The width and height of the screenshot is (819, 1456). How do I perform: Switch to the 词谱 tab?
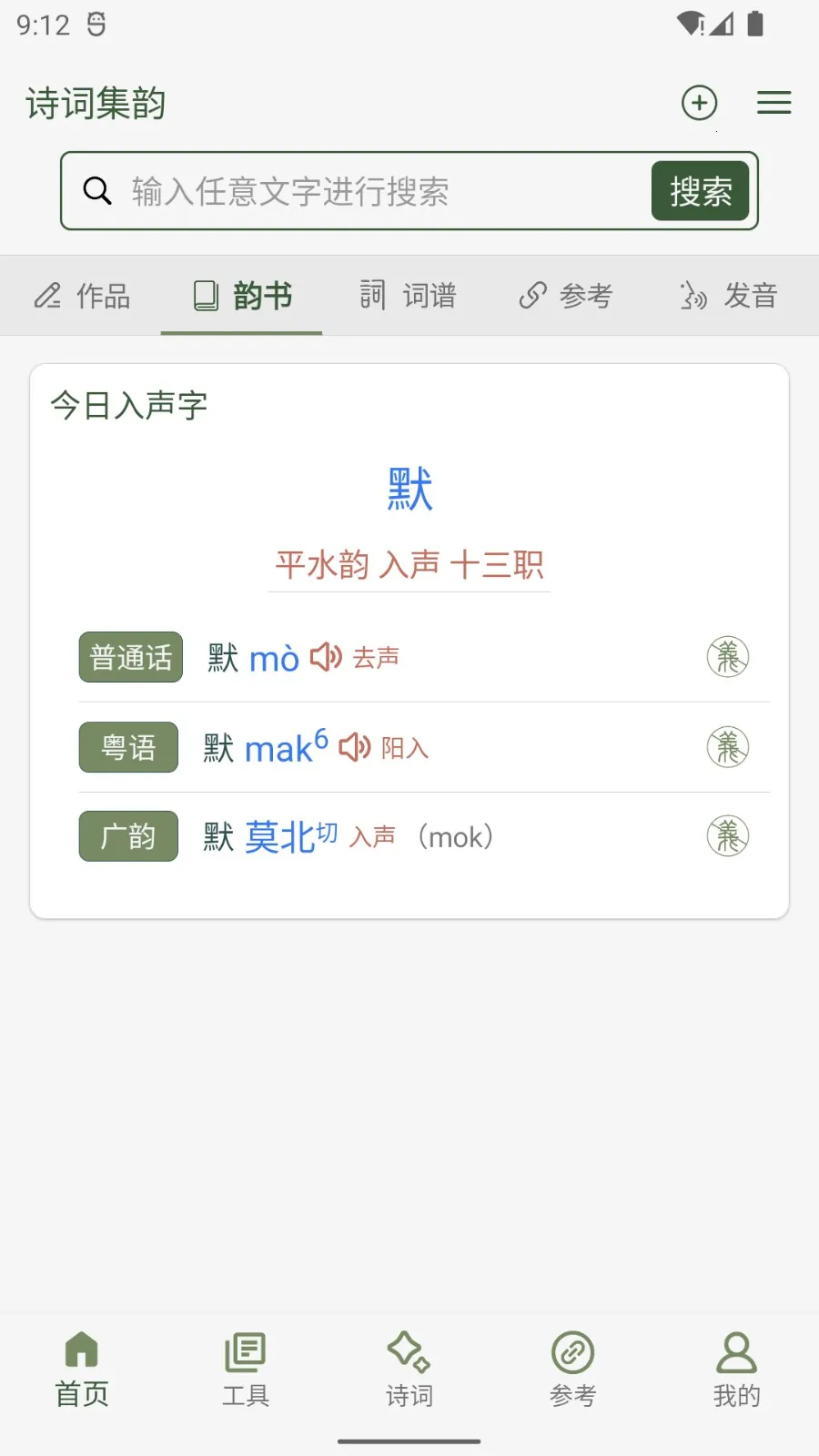tap(408, 295)
